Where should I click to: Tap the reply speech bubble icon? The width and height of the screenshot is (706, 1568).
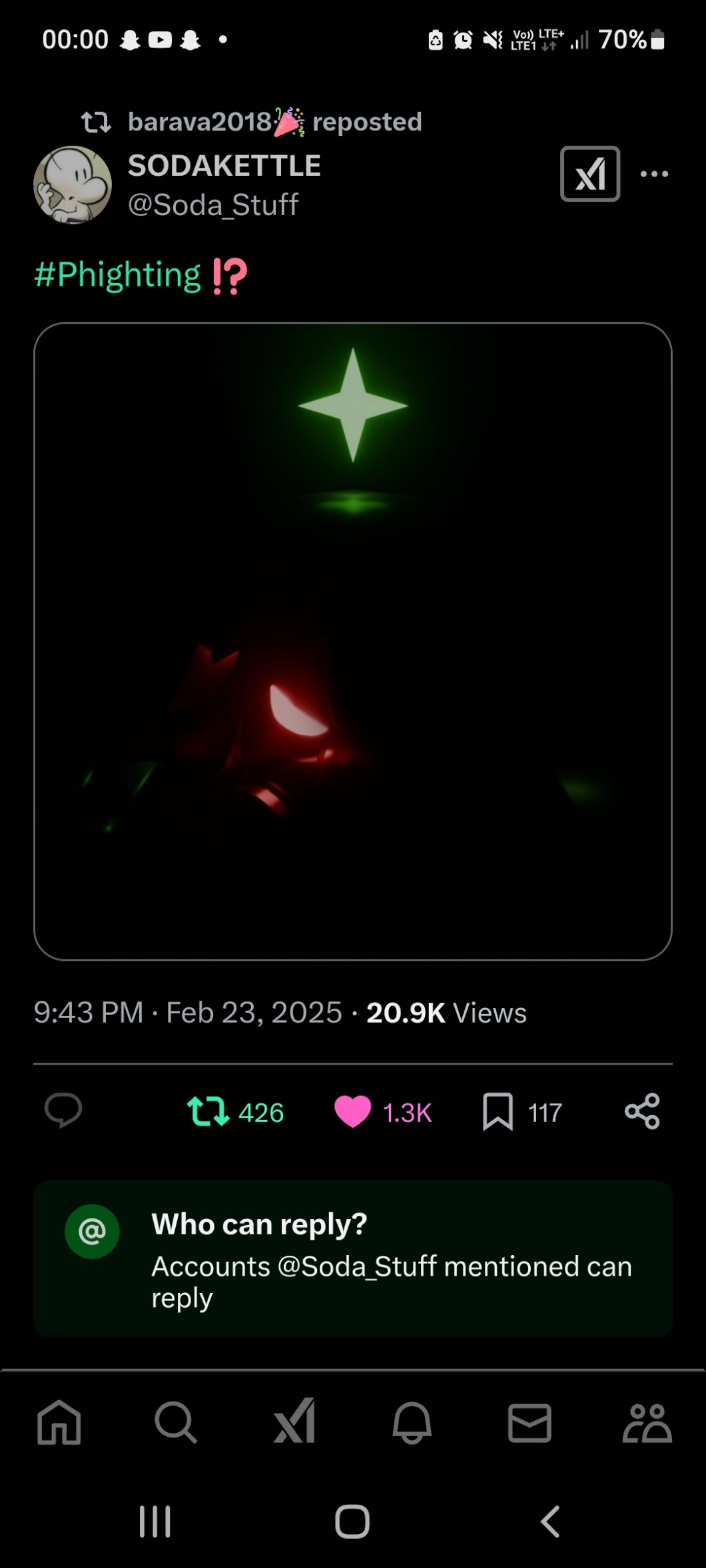[x=63, y=1111]
